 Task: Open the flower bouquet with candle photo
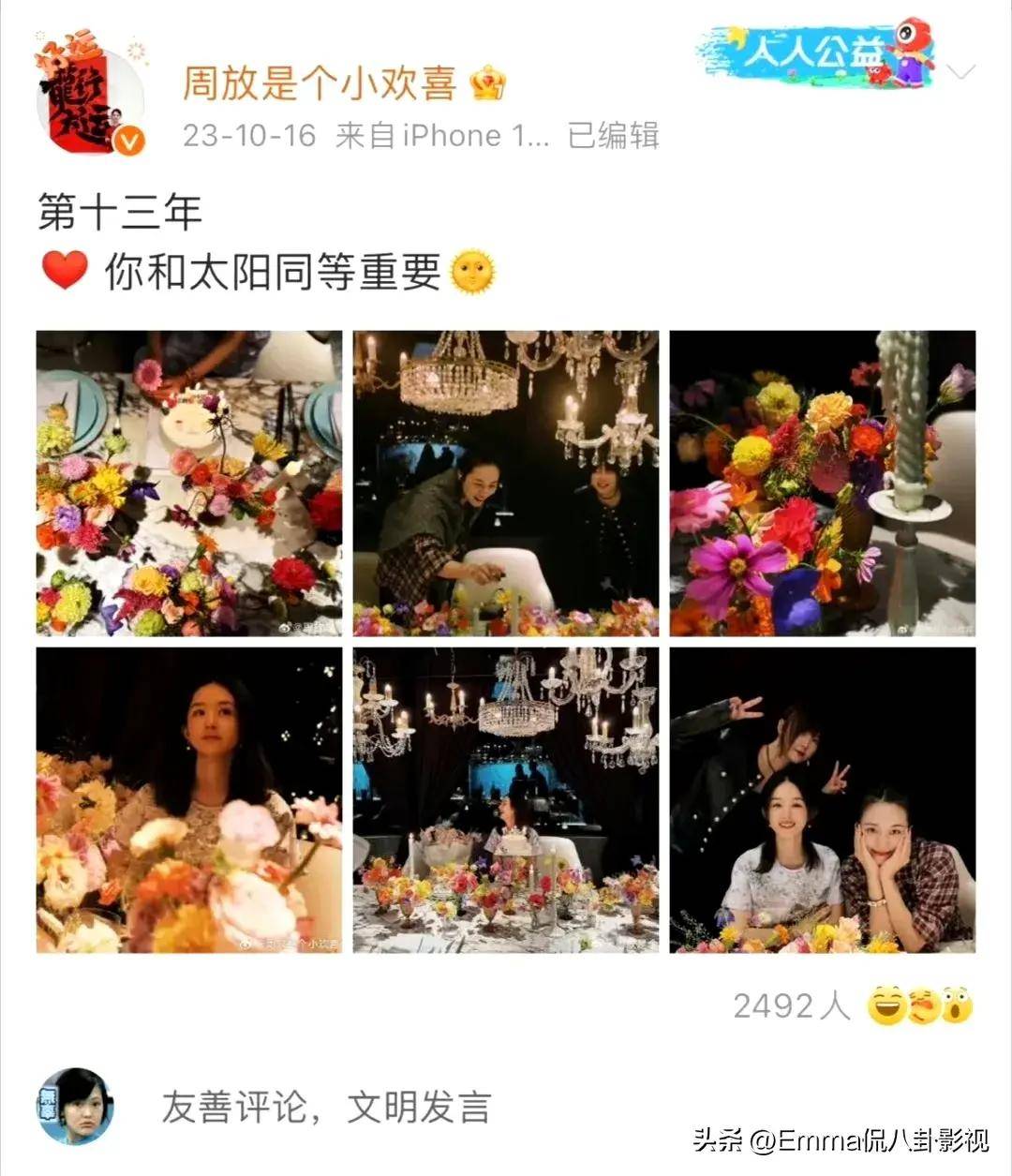point(822,484)
